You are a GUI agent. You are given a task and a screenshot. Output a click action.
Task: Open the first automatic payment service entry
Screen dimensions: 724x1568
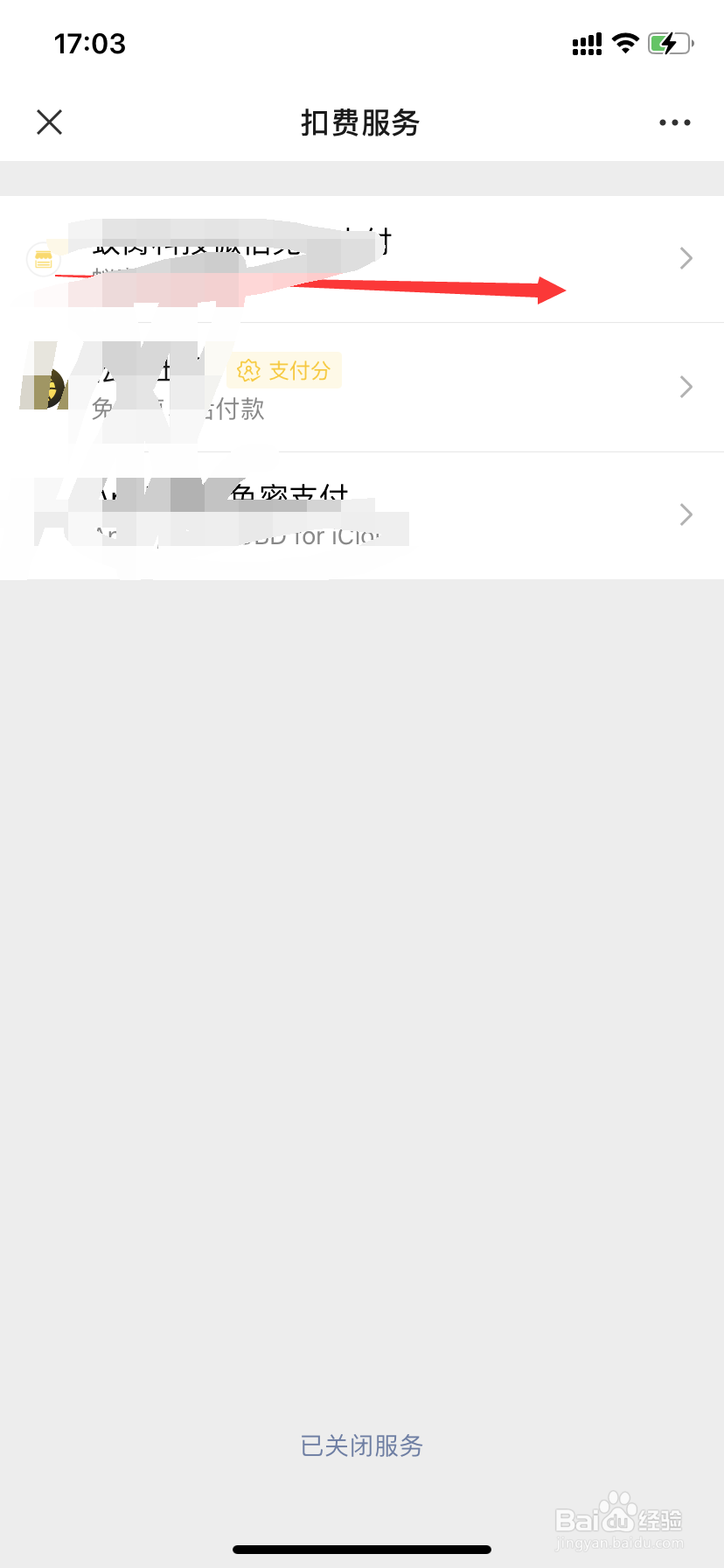click(x=350, y=258)
